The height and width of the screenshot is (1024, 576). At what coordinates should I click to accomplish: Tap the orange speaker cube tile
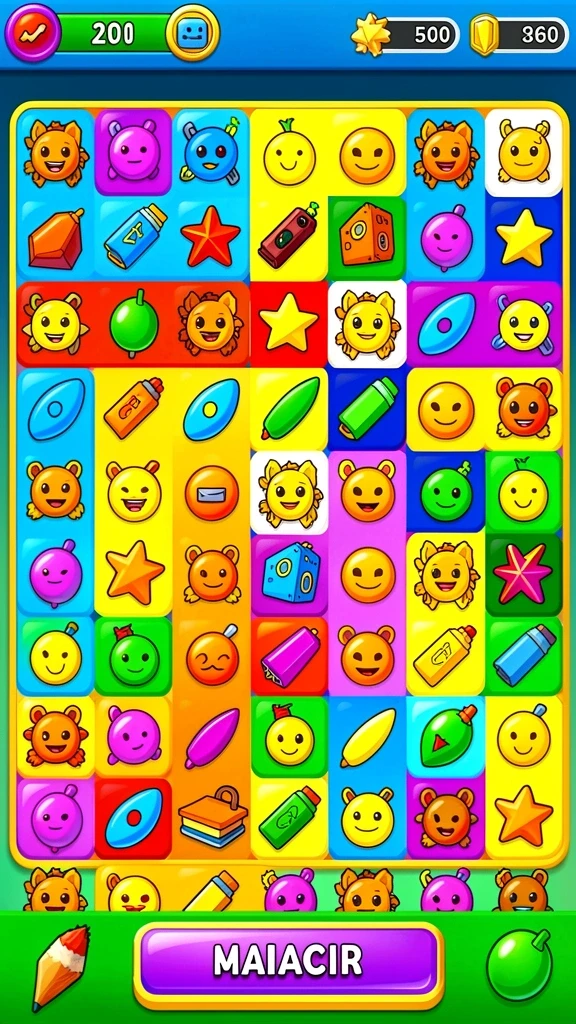(x=367, y=234)
